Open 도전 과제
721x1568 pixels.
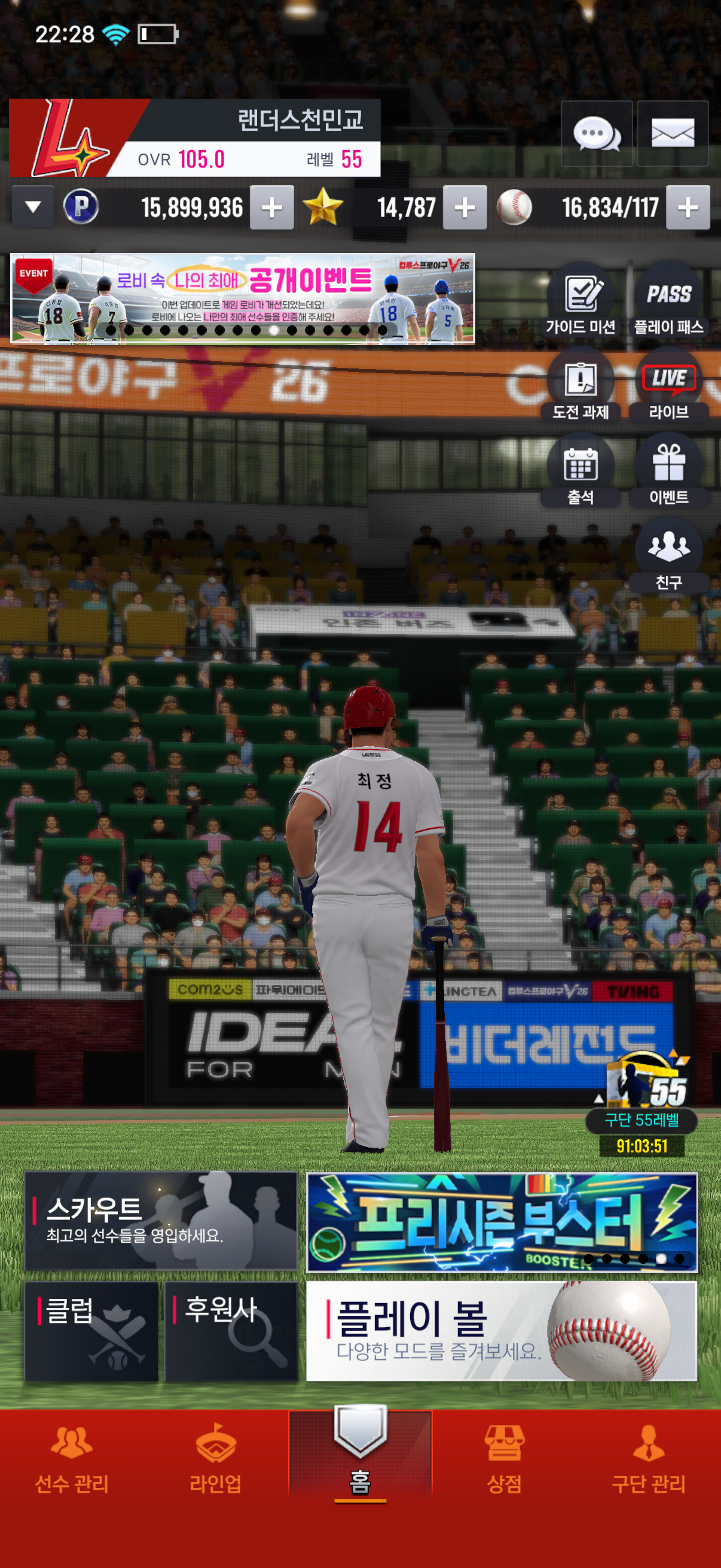[581, 387]
